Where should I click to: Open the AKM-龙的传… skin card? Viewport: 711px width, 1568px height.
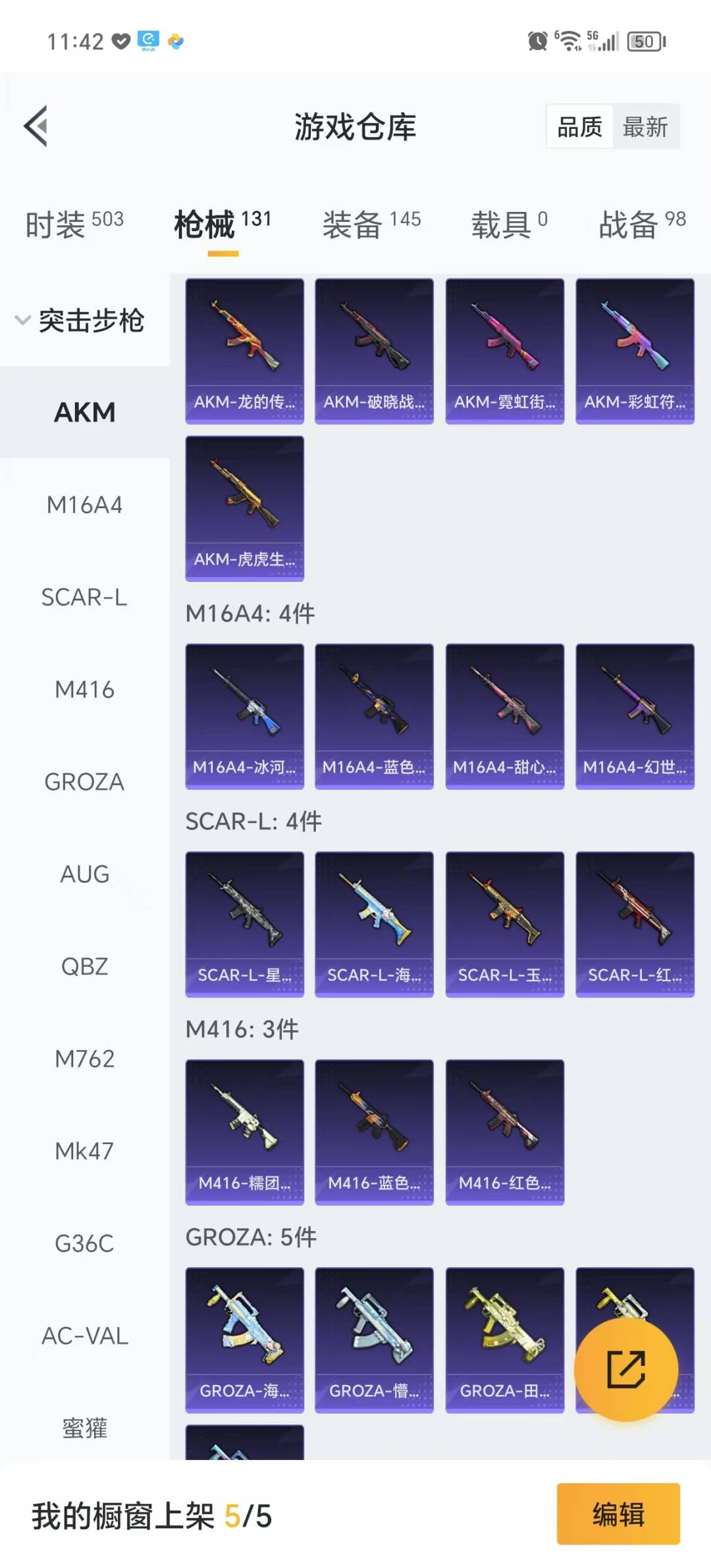click(x=244, y=351)
